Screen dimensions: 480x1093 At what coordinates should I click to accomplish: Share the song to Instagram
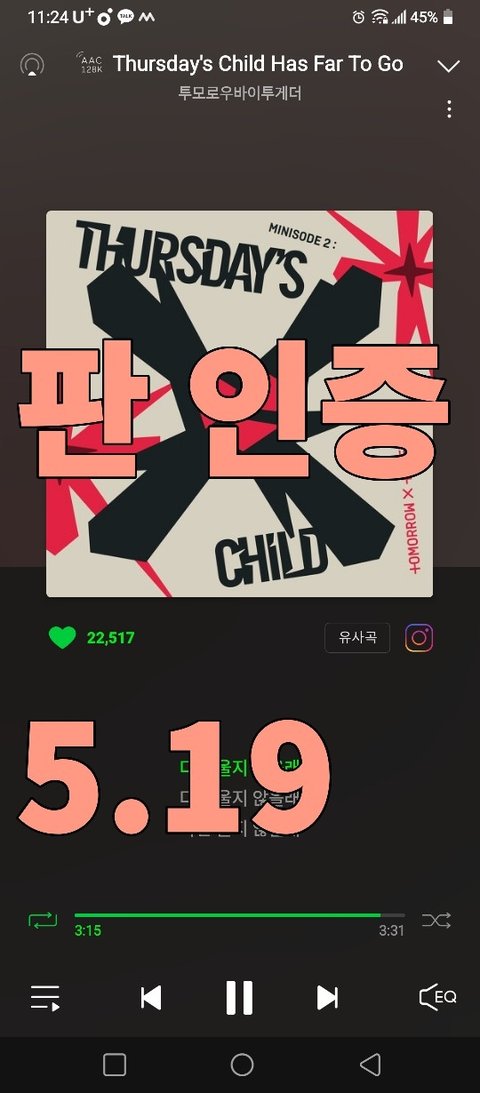click(x=419, y=638)
